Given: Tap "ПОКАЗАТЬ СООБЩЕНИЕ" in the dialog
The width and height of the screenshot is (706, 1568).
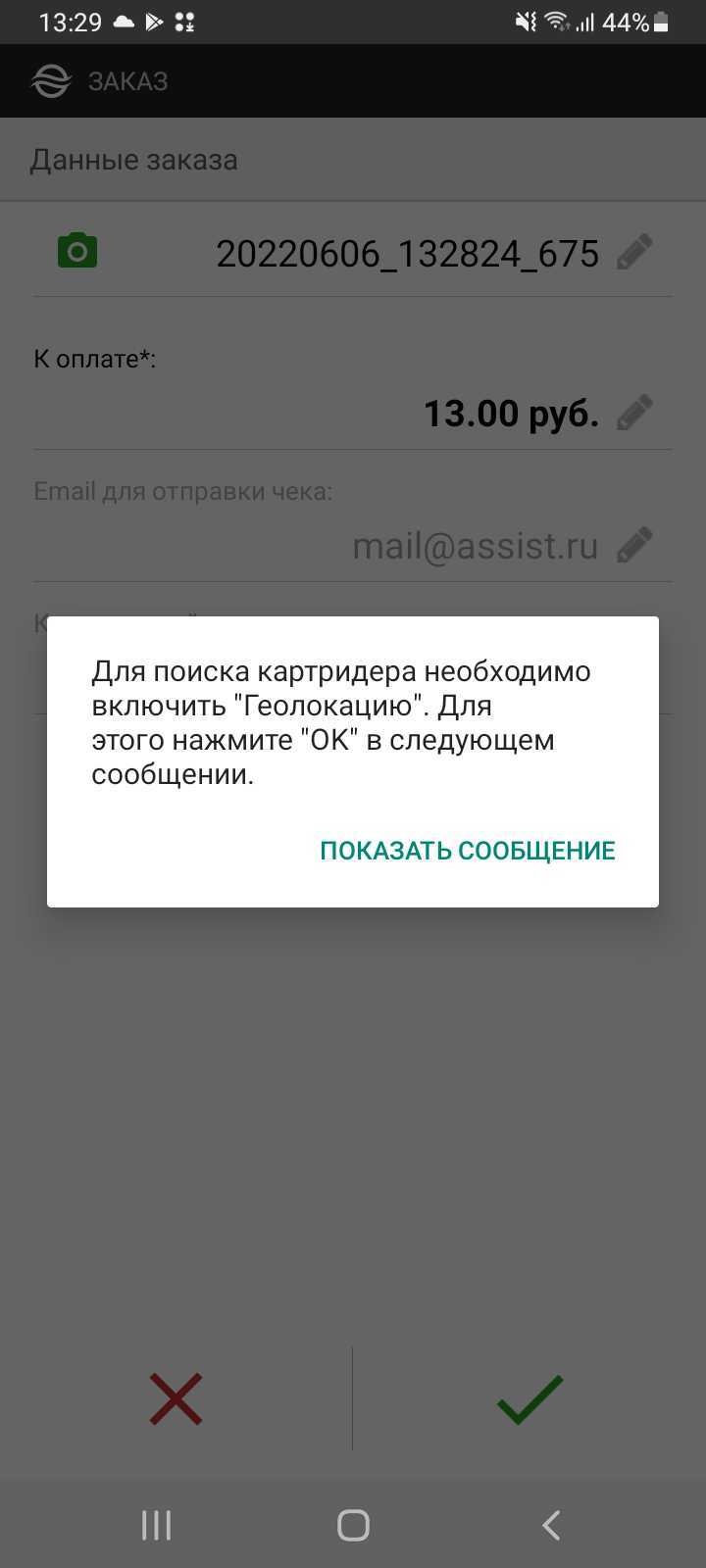Looking at the screenshot, I should (467, 851).
